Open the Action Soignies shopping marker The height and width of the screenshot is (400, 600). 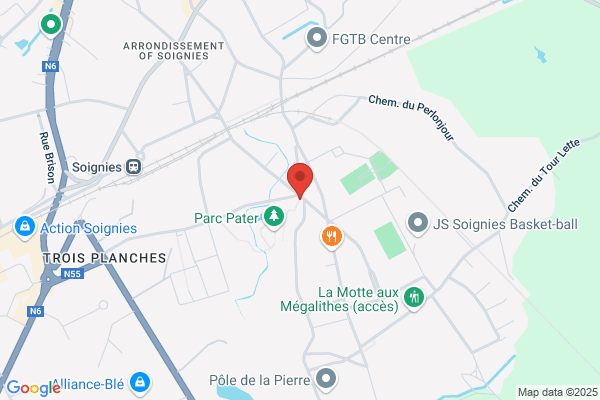[25, 228]
